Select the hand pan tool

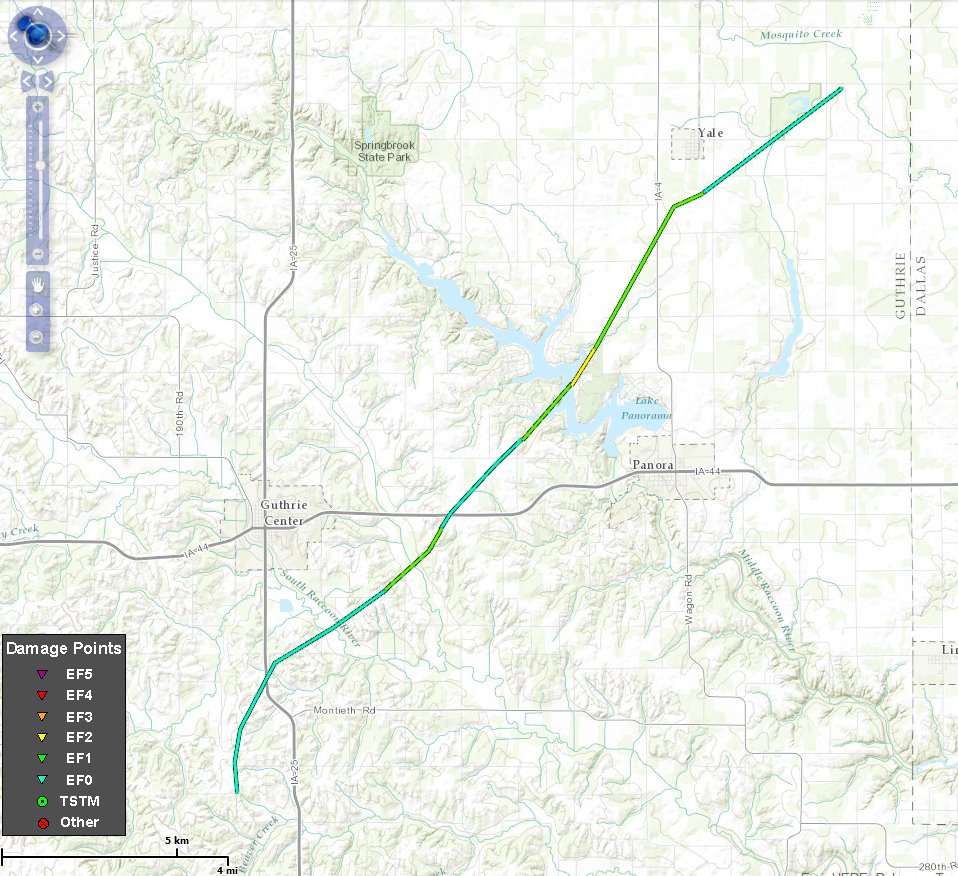[38, 284]
